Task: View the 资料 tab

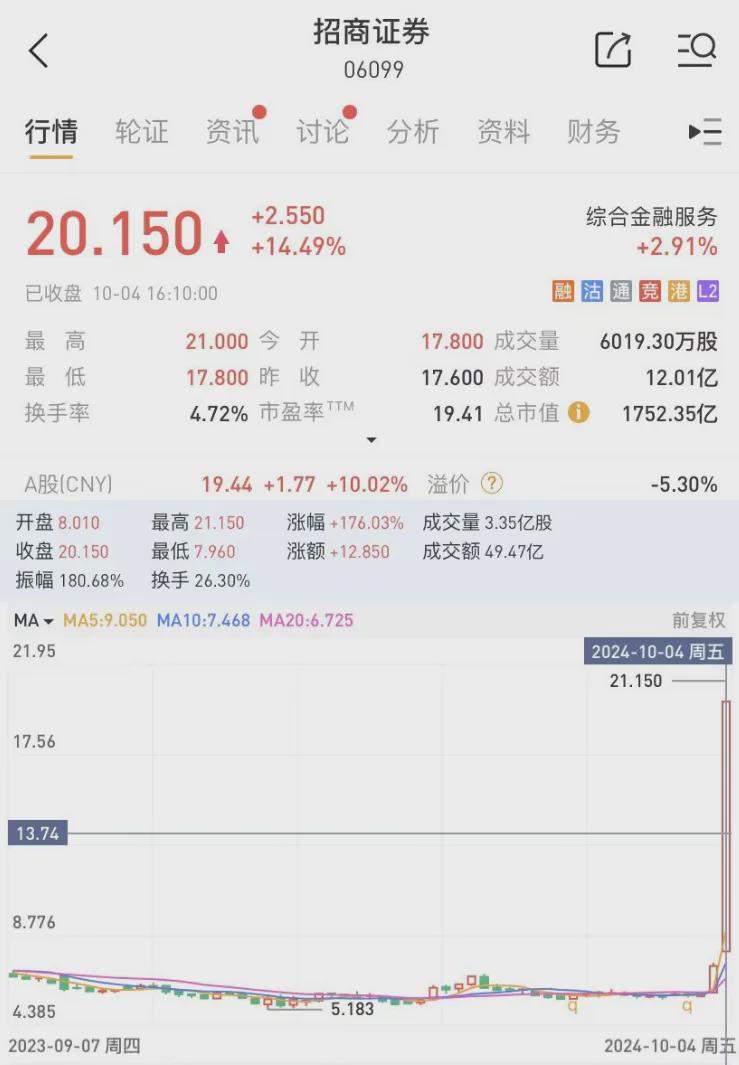Action: 503,132
